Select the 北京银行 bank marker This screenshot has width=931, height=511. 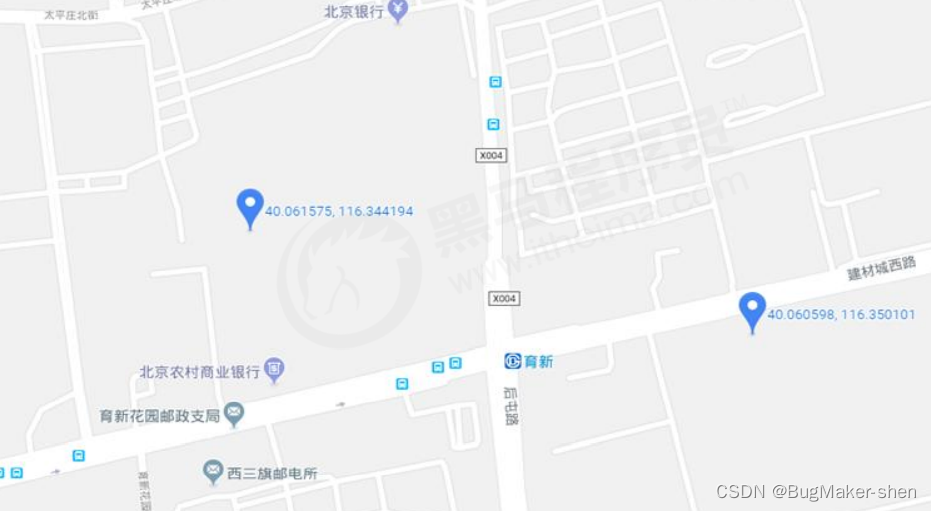(x=398, y=12)
